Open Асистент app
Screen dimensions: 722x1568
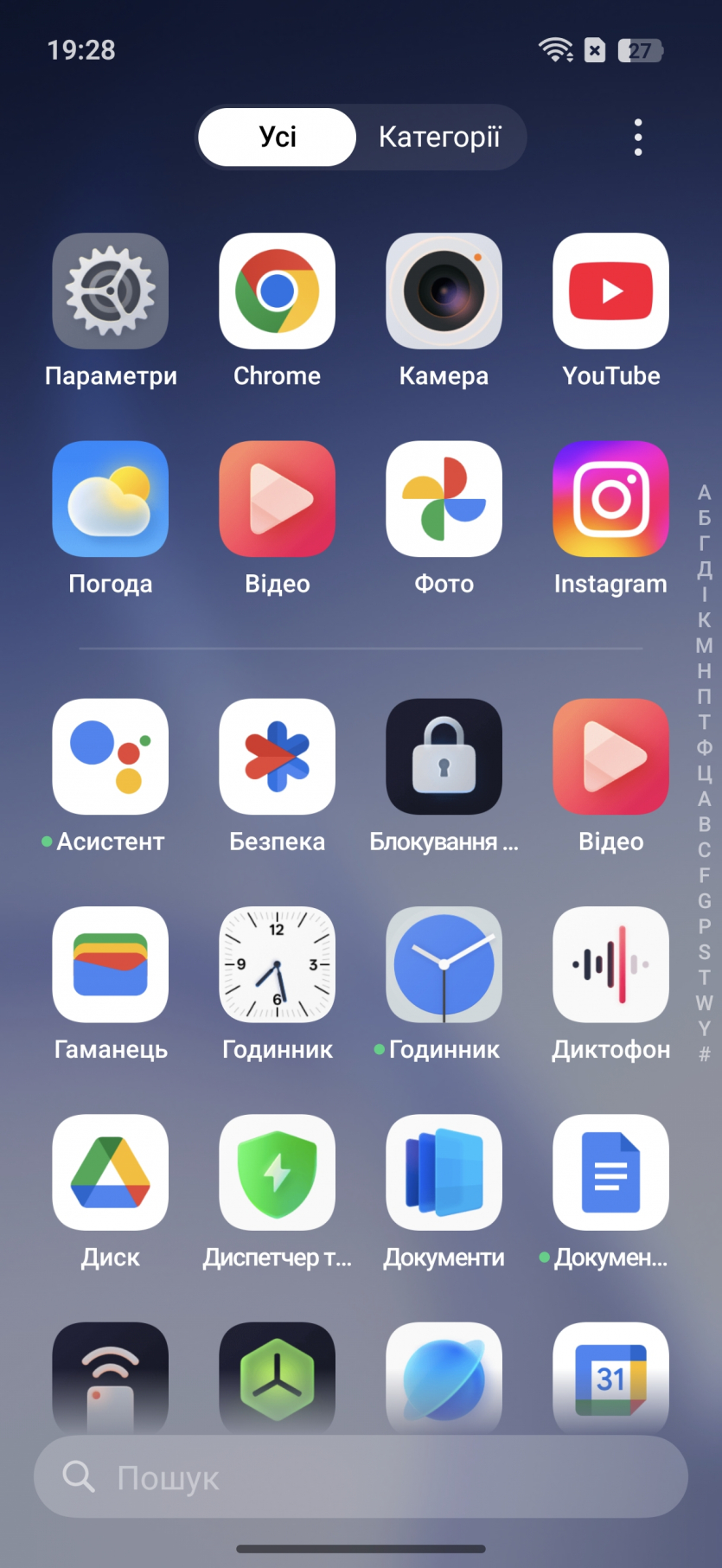coord(111,757)
